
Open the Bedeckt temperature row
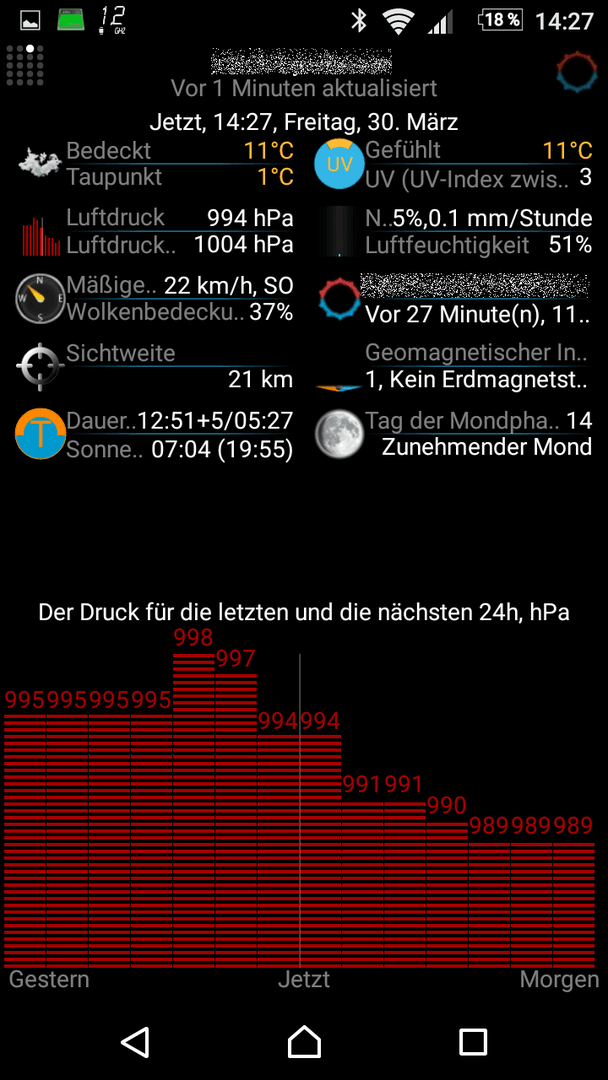(x=154, y=163)
